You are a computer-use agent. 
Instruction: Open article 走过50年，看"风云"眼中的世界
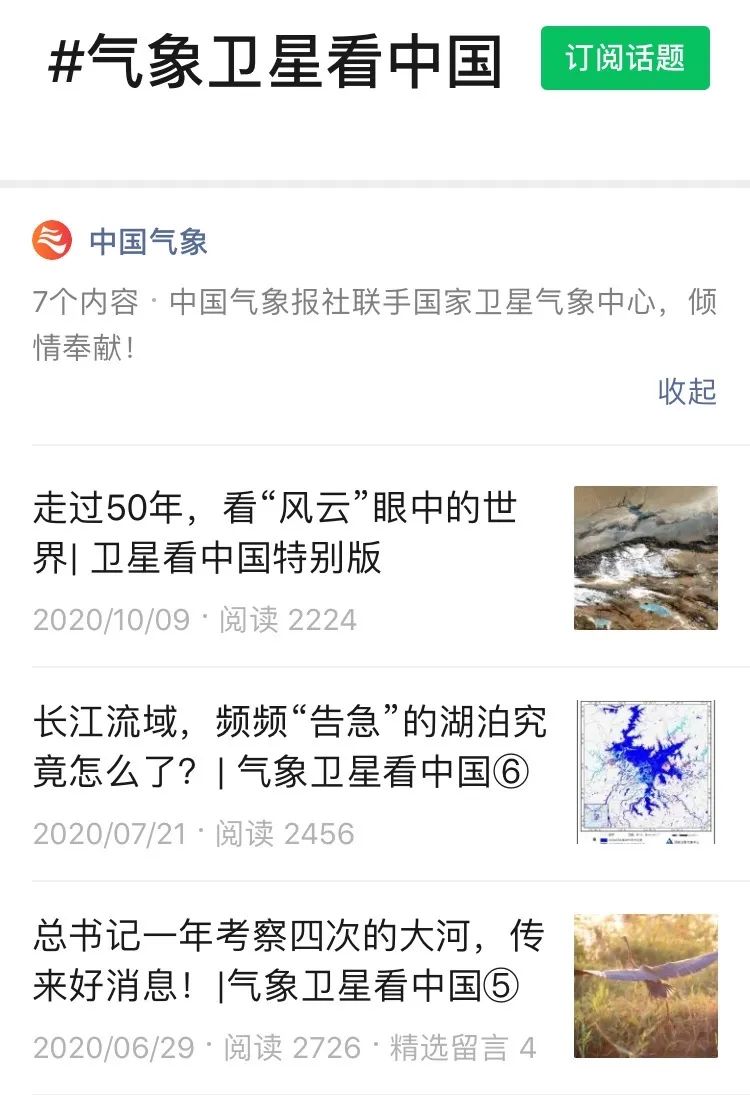coord(276,533)
